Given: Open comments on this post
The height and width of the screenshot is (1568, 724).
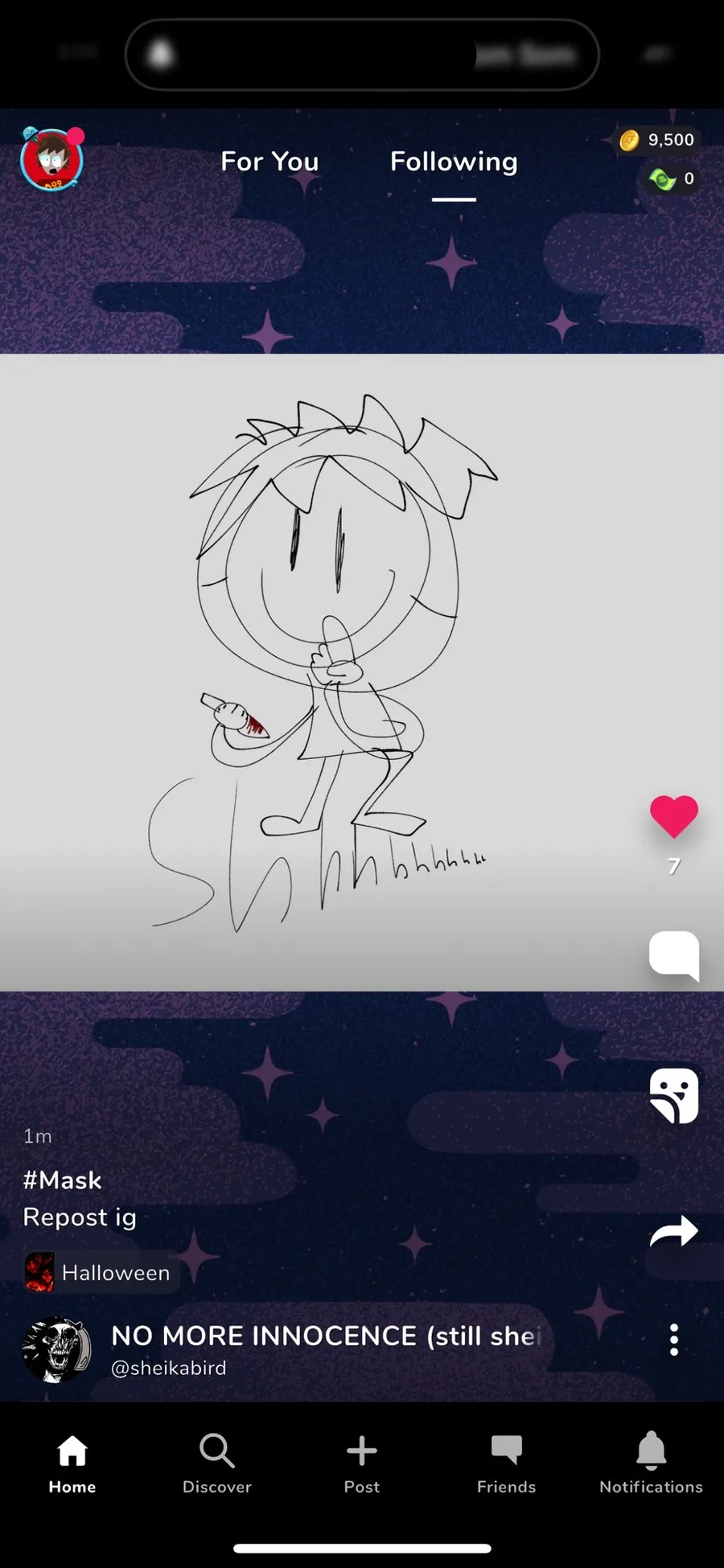Looking at the screenshot, I should pos(673,954).
